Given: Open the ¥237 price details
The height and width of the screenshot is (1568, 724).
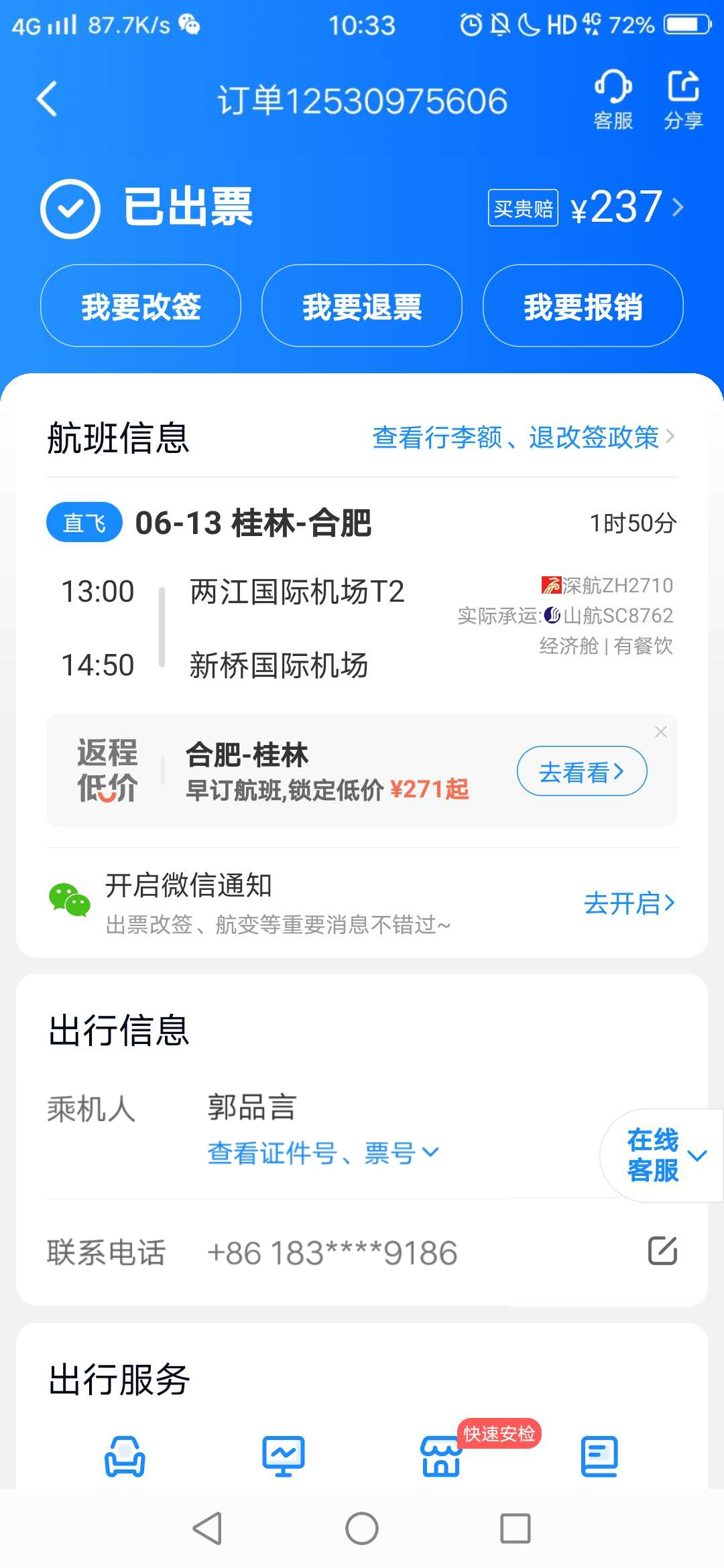Looking at the screenshot, I should coord(626,208).
